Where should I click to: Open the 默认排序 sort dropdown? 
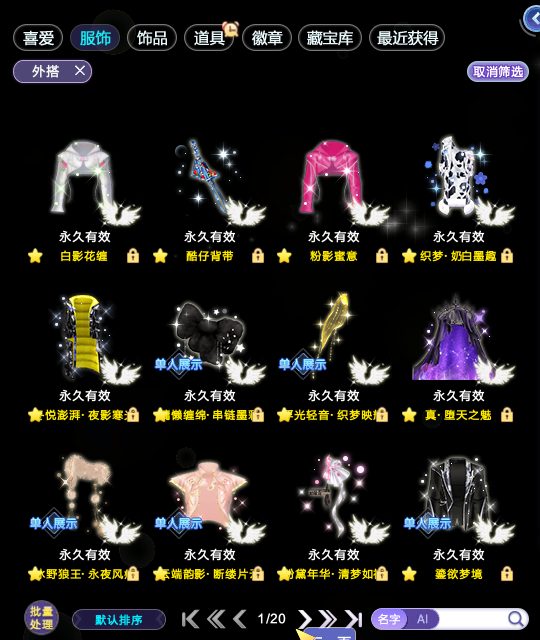[119, 620]
